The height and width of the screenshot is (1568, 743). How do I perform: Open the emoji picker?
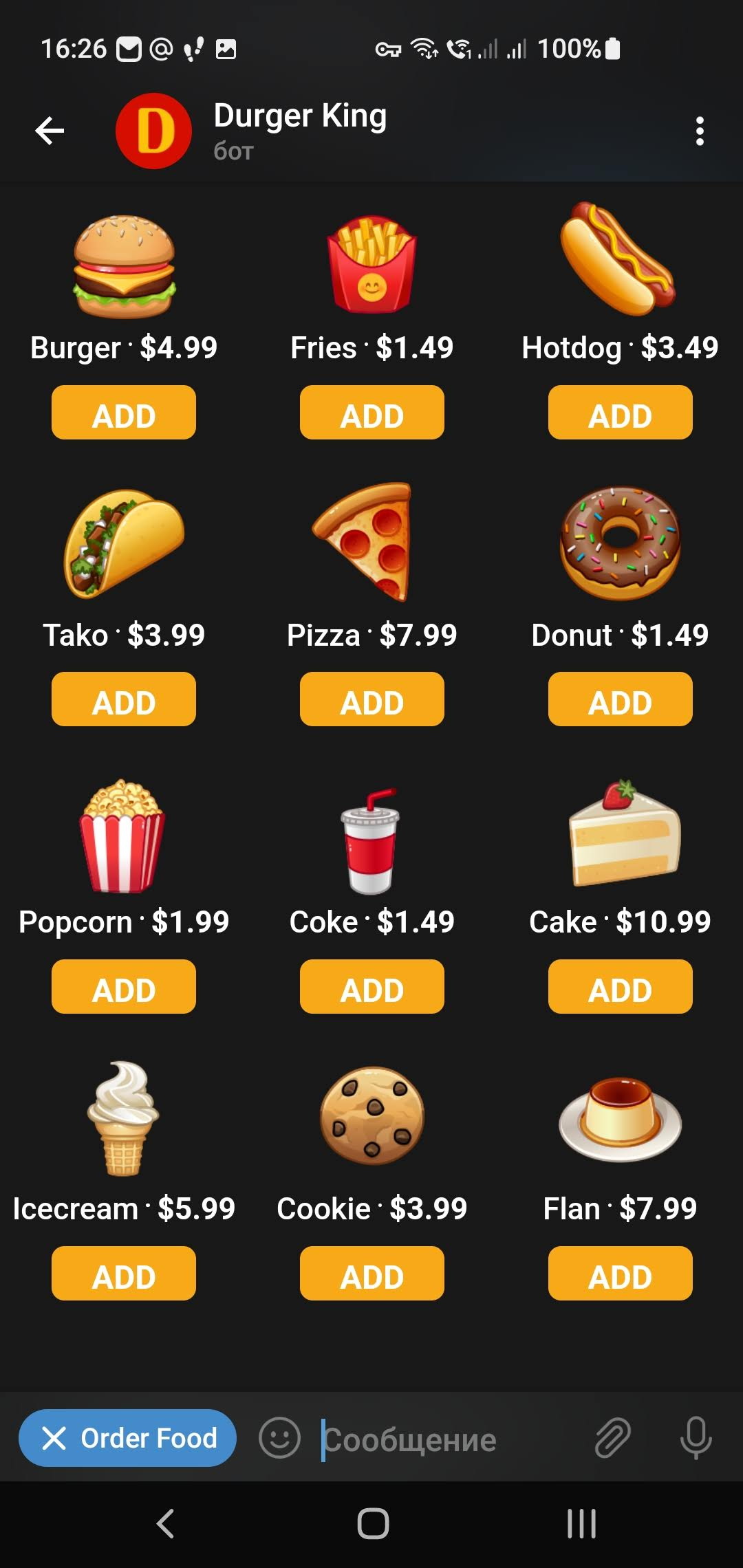tap(279, 1438)
